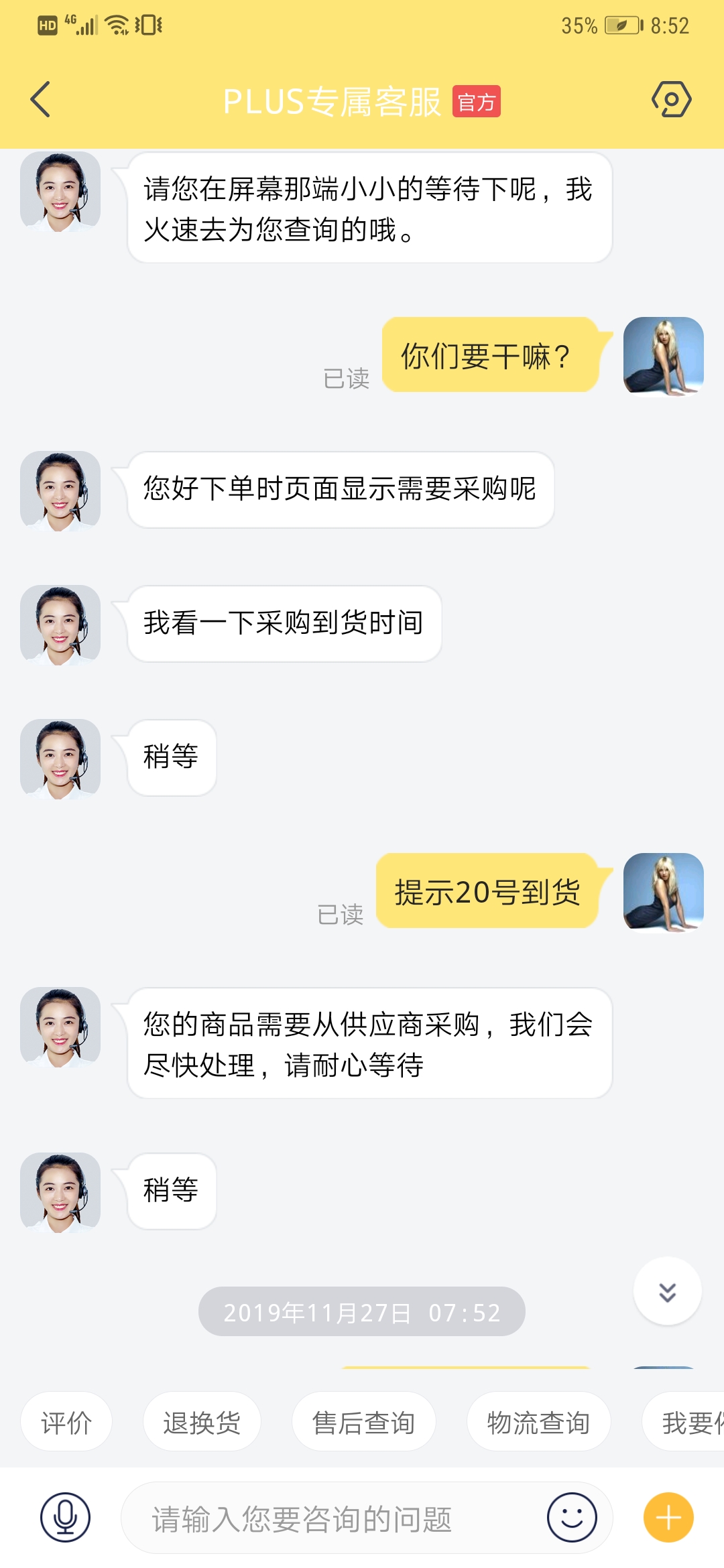Open 售后查询 quick option
This screenshot has height=1568, width=724.
pos(363,1422)
